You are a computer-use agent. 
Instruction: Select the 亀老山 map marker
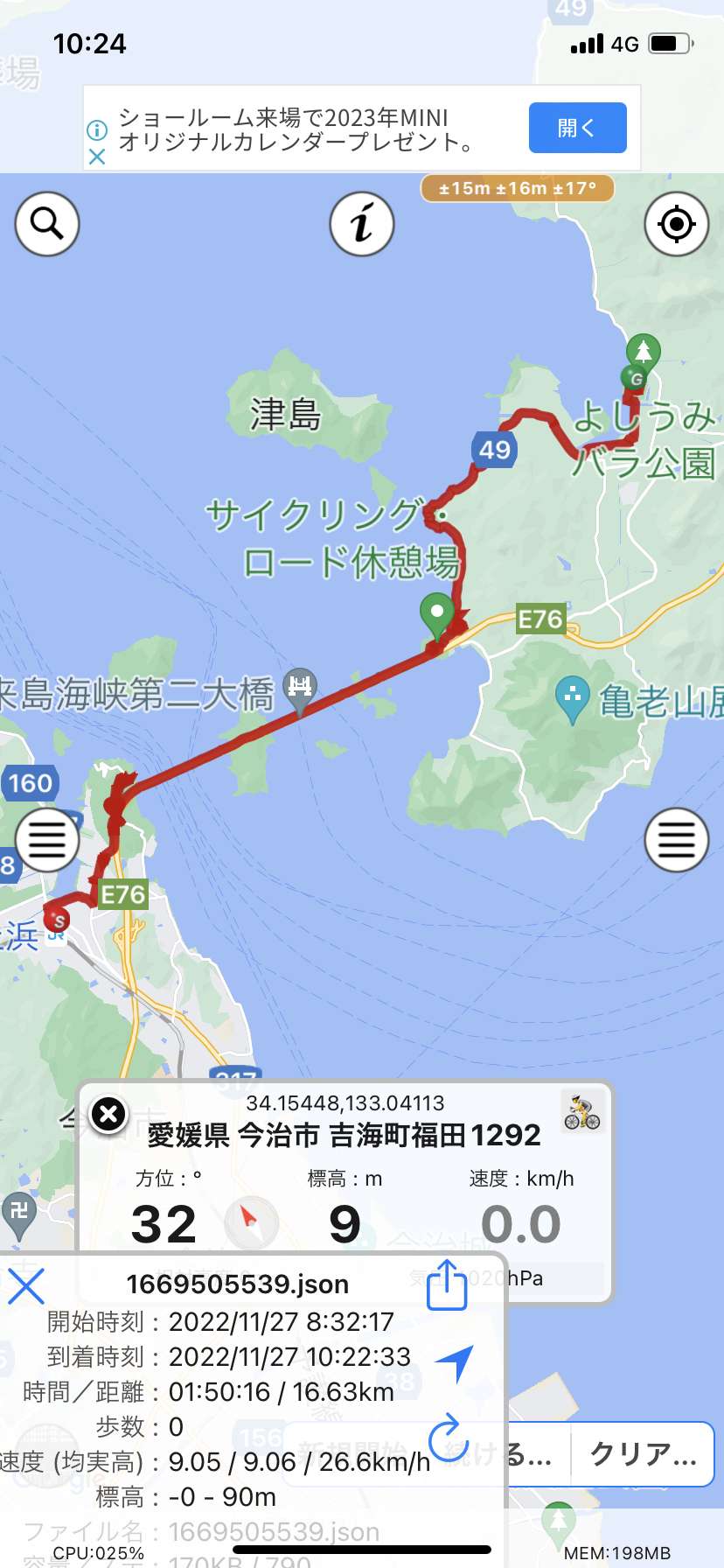point(572,700)
